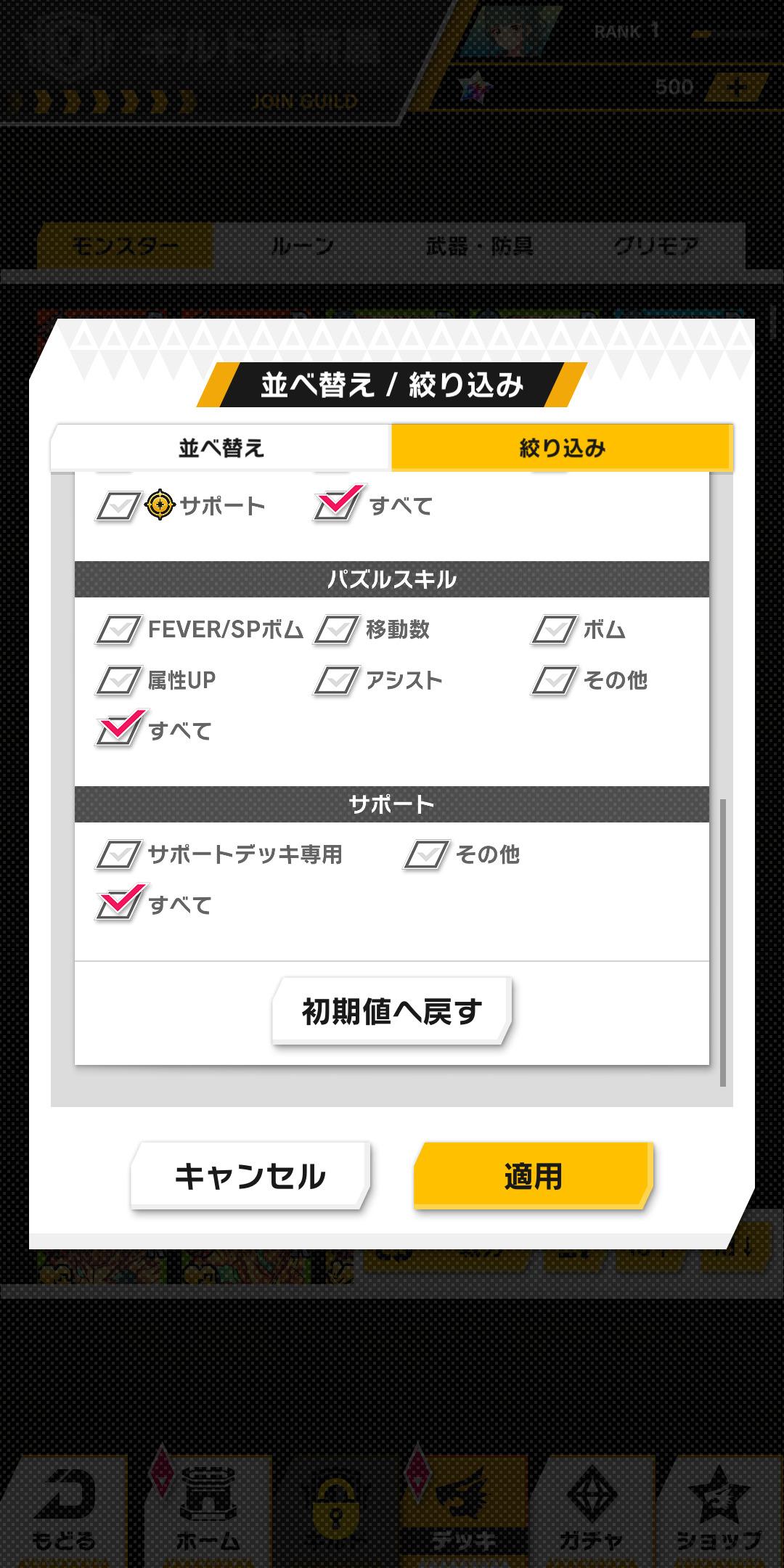
Task: Uncheck すべて under パズルスキル
Action: point(119,730)
